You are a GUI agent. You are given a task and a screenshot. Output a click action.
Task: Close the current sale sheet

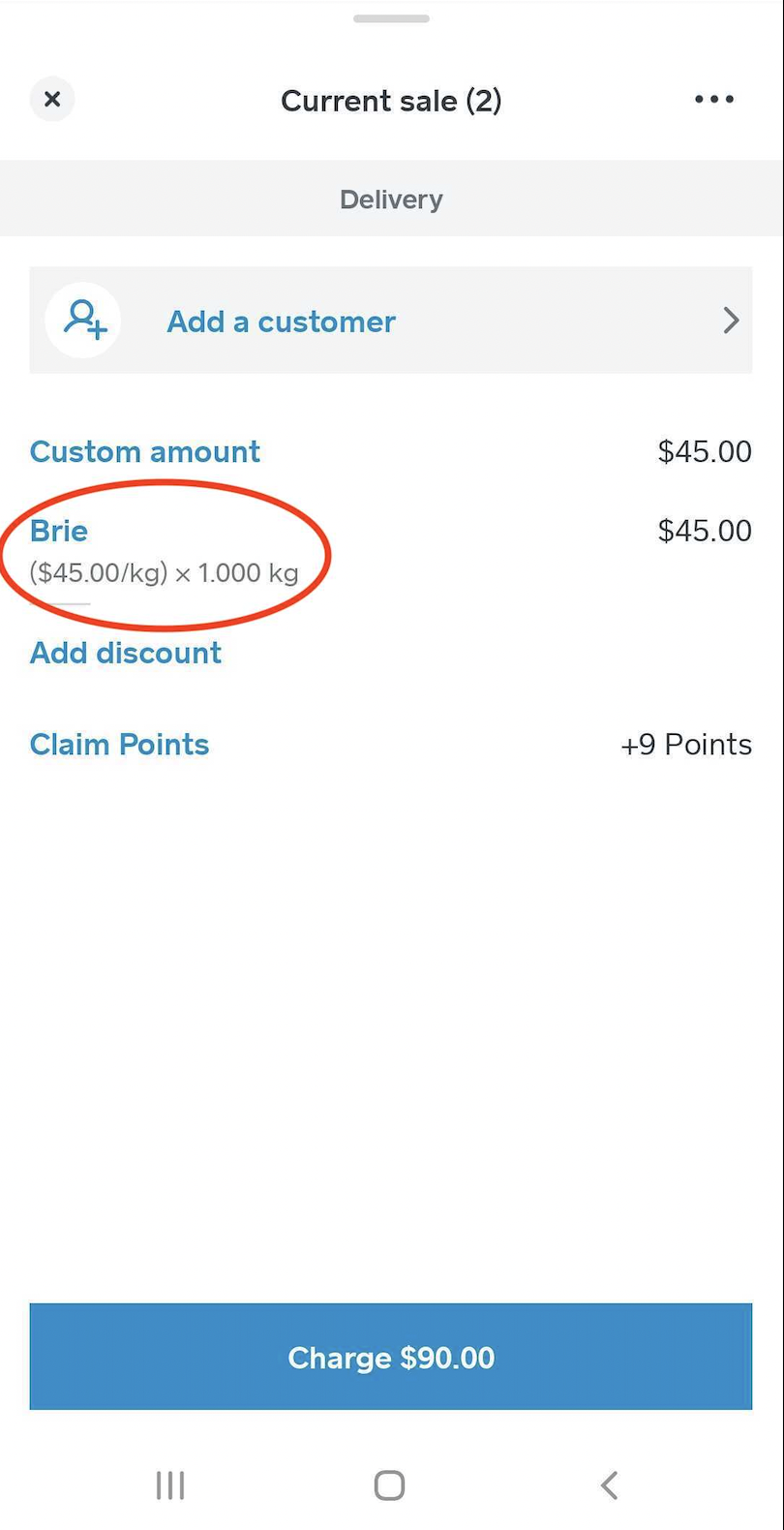pos(52,99)
